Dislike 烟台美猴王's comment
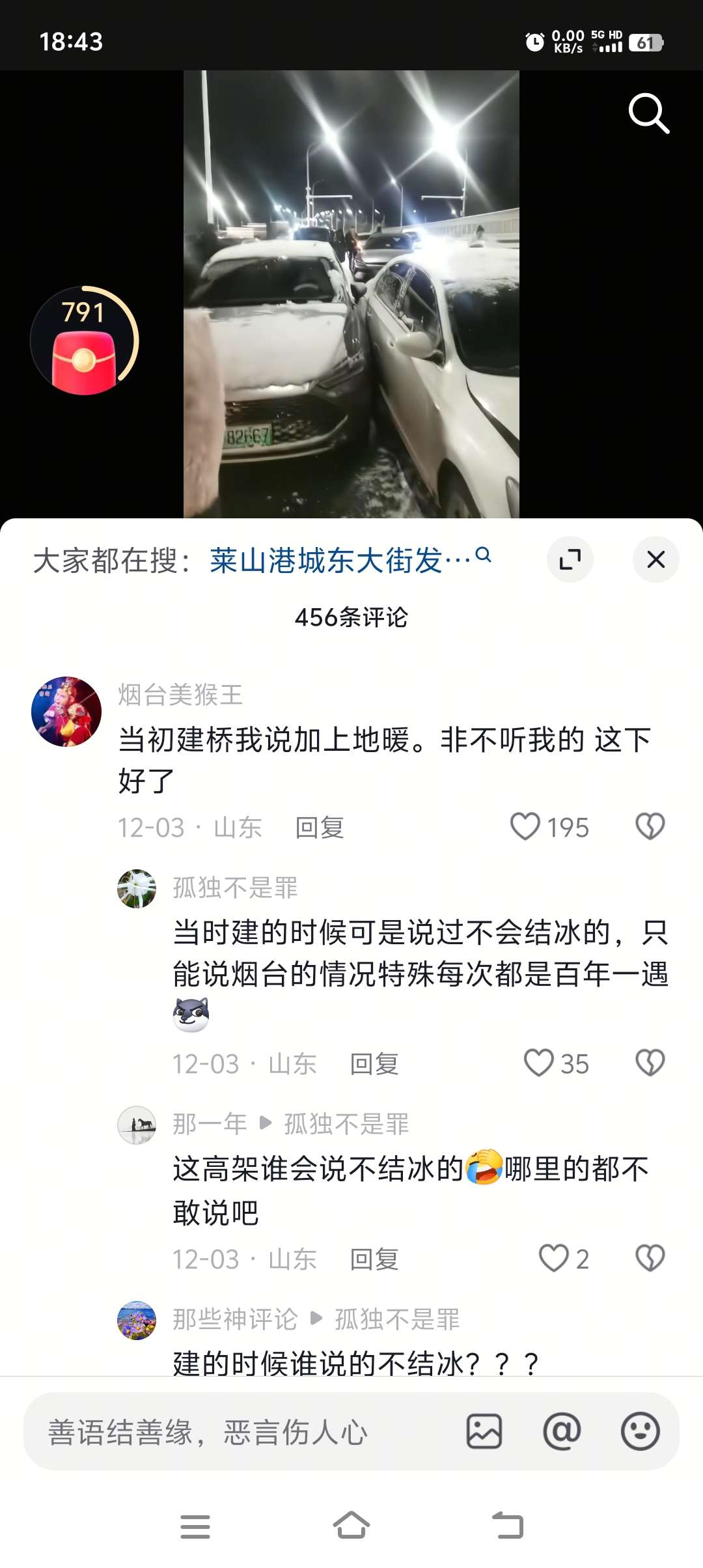Screen dimensions: 703x1568 point(650,827)
